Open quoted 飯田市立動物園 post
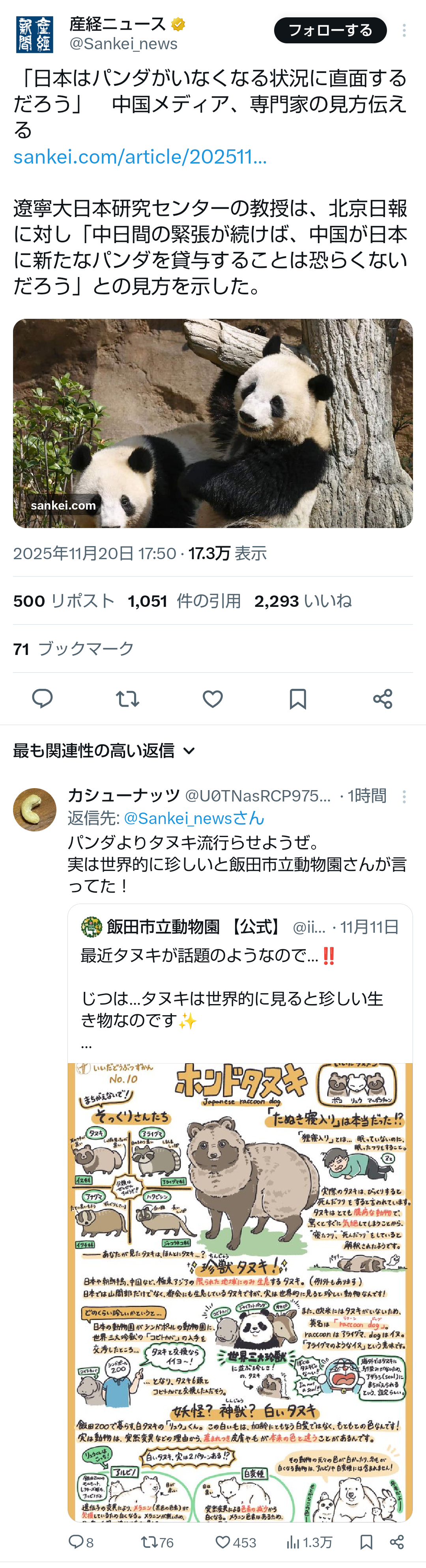 click(x=239, y=986)
